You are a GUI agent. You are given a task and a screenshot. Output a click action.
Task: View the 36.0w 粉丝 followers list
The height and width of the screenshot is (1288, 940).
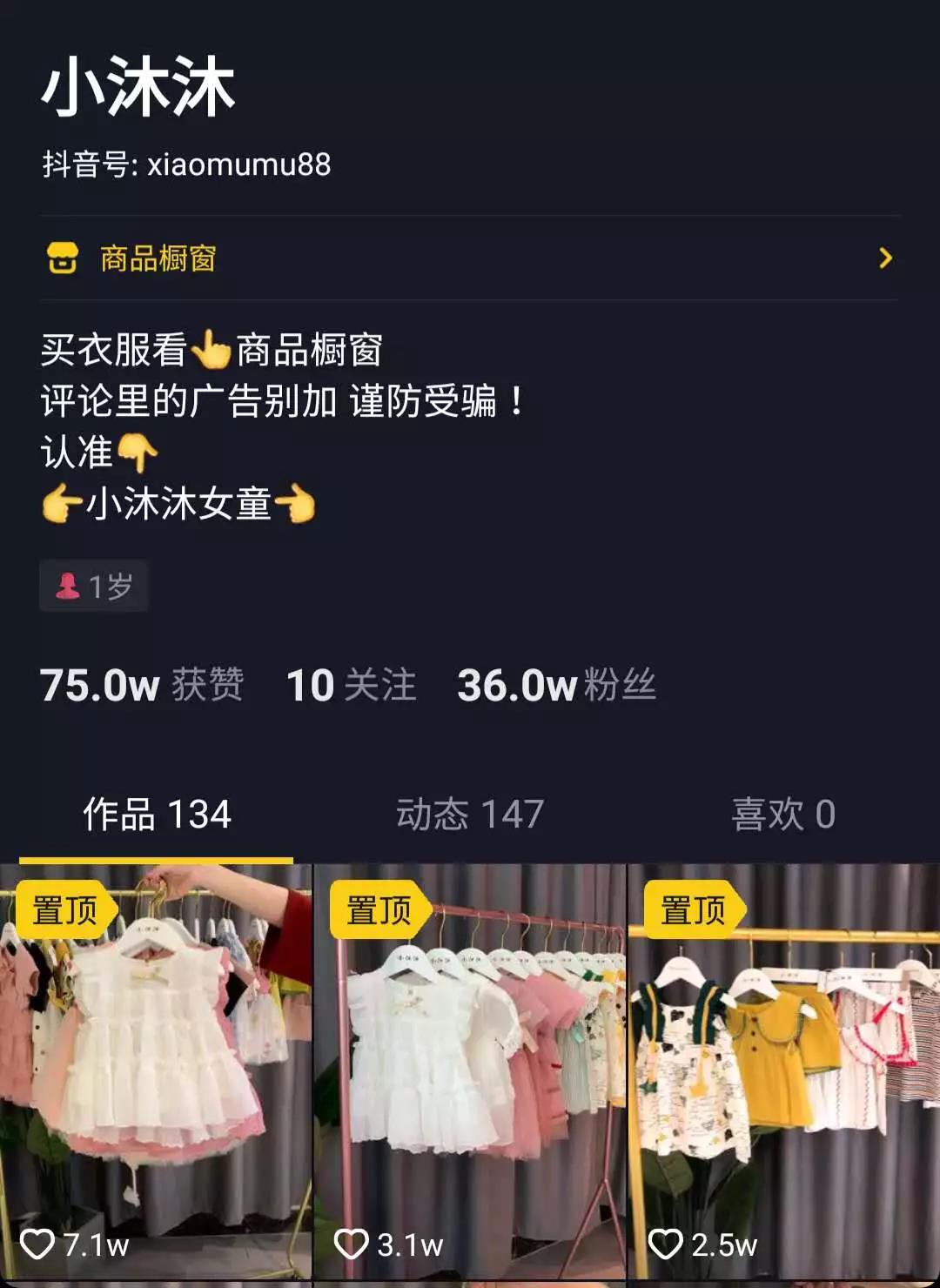pyautogui.click(x=556, y=685)
